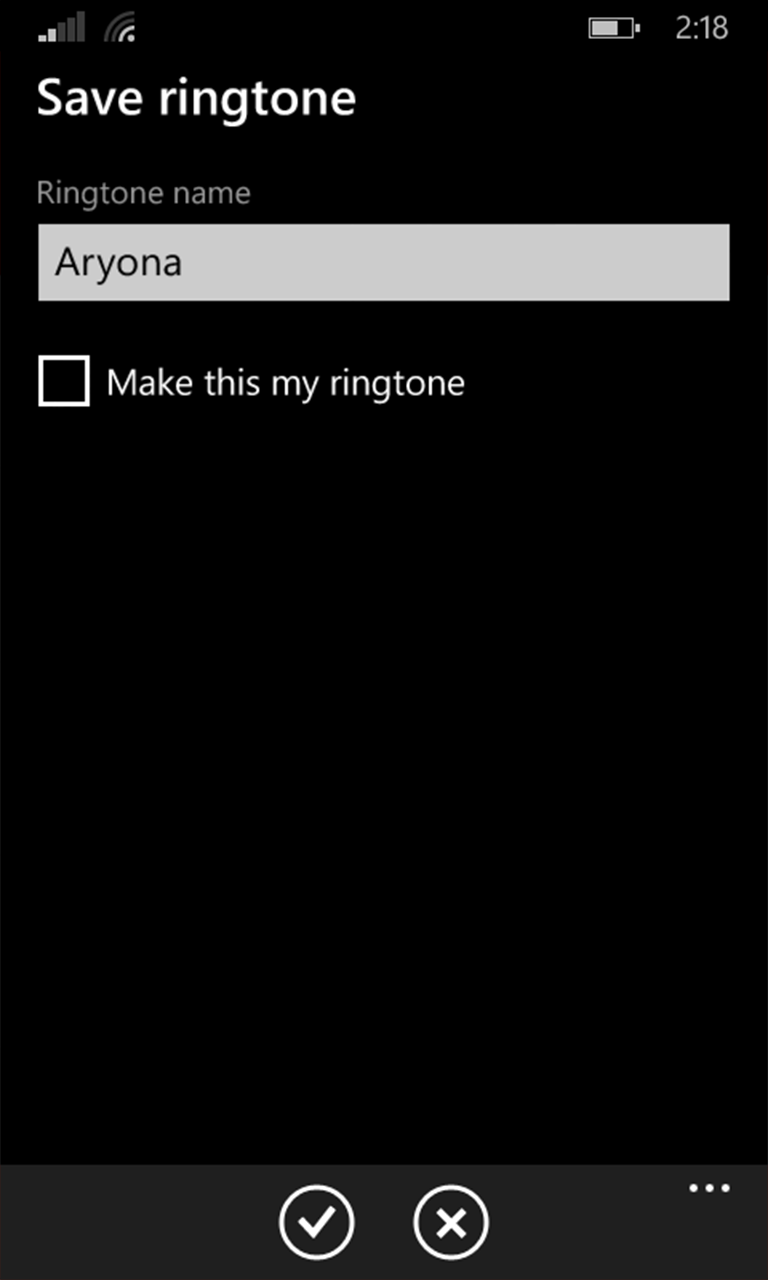768x1280 pixels.
Task: Confirm saving with the checkmark icon
Action: 316,1222
